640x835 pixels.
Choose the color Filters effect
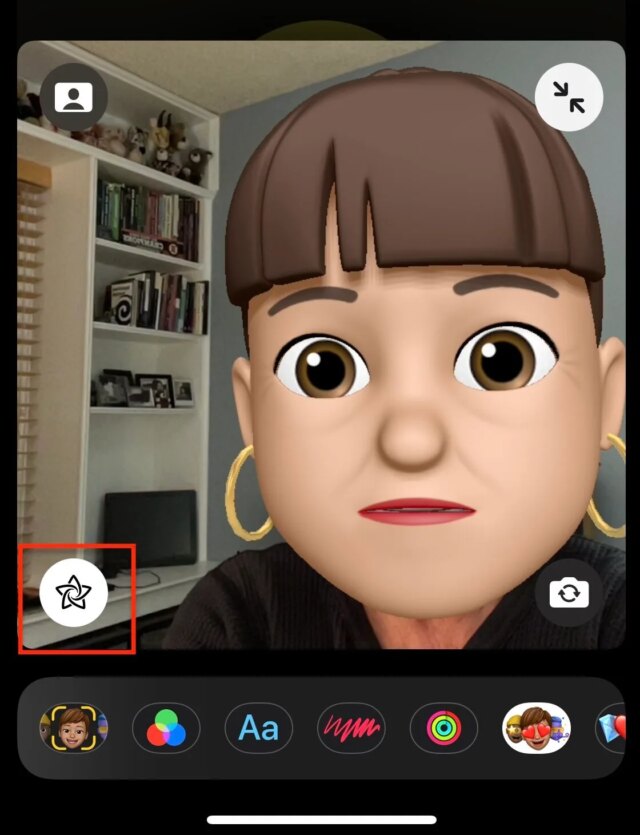click(166, 728)
